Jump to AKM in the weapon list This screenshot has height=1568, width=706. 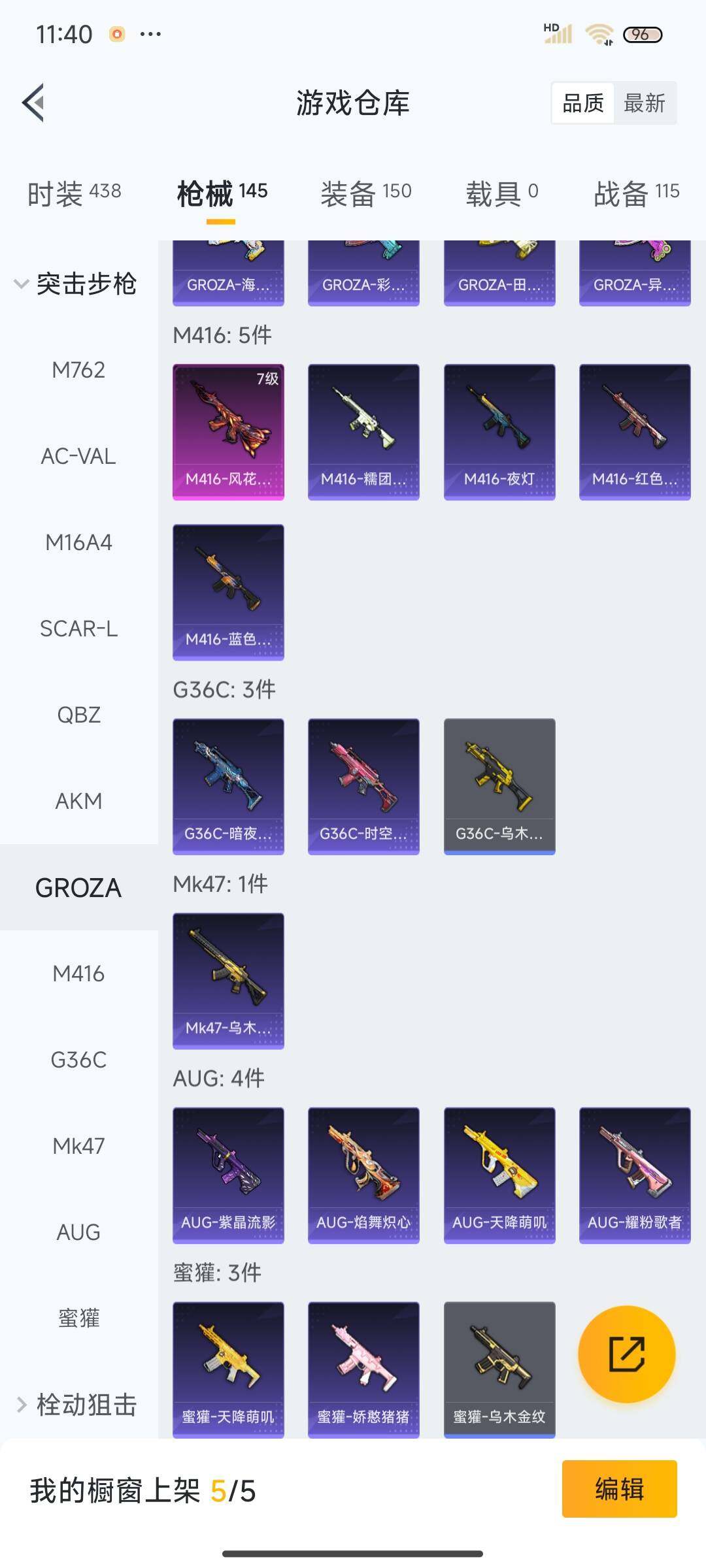click(x=78, y=801)
